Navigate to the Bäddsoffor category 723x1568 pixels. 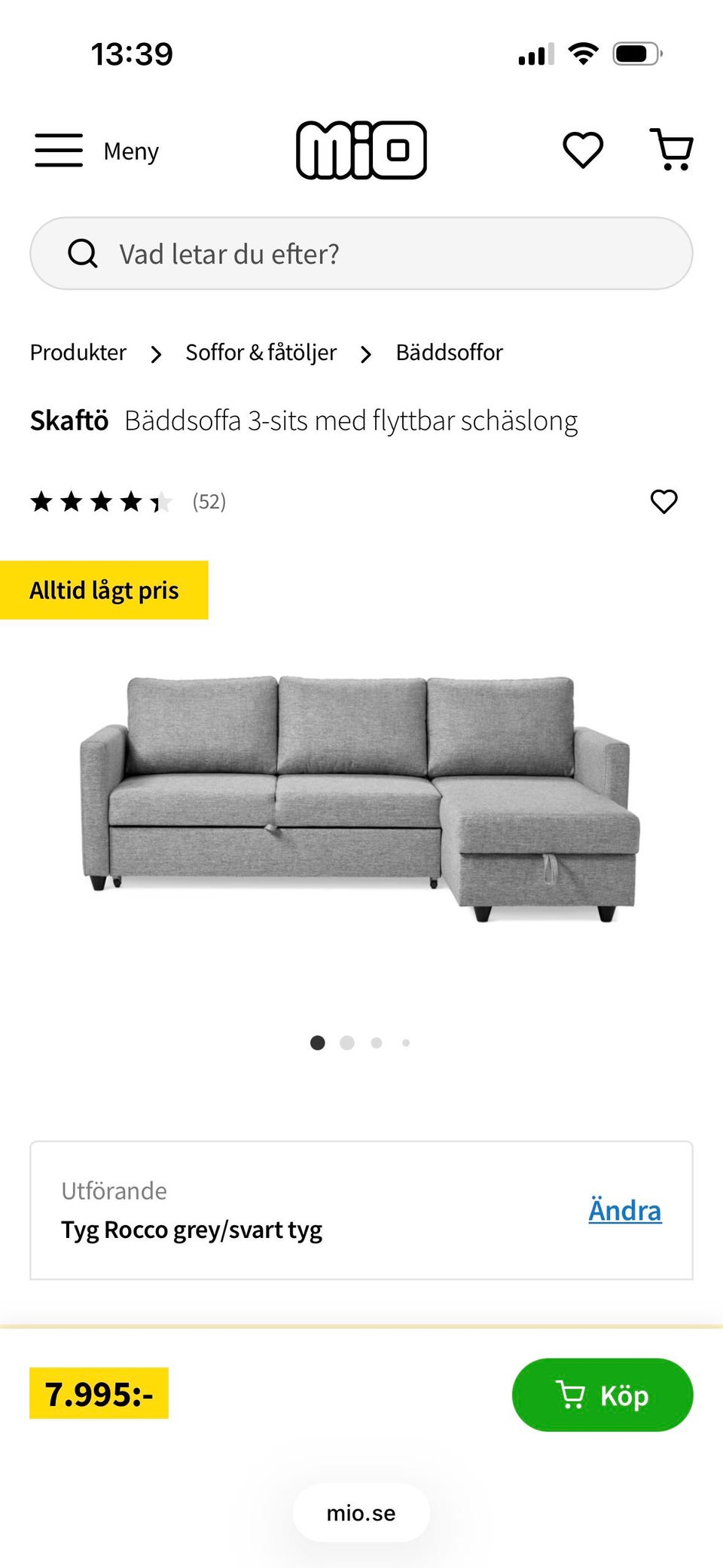(x=449, y=353)
